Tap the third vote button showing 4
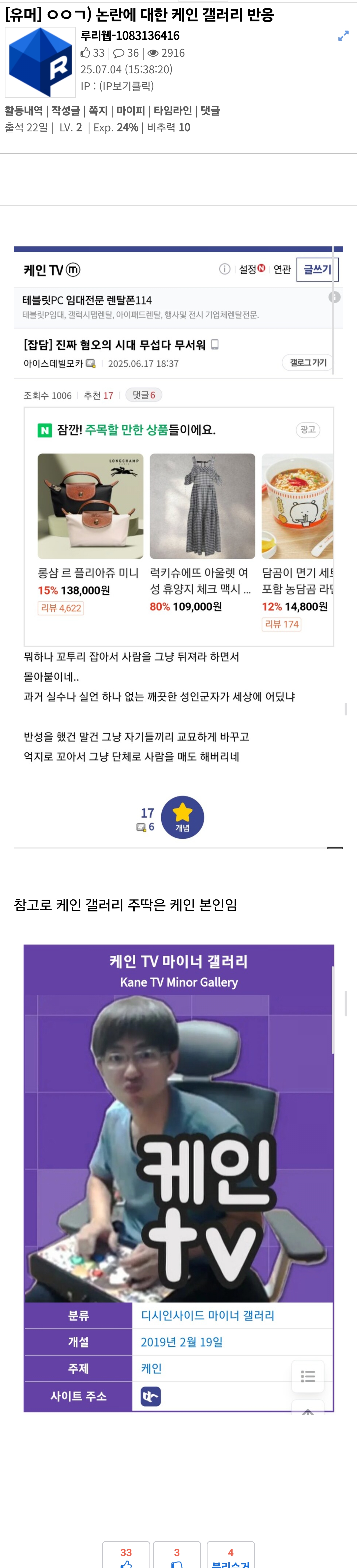This screenshot has height=1568, width=357. pos(230,1556)
